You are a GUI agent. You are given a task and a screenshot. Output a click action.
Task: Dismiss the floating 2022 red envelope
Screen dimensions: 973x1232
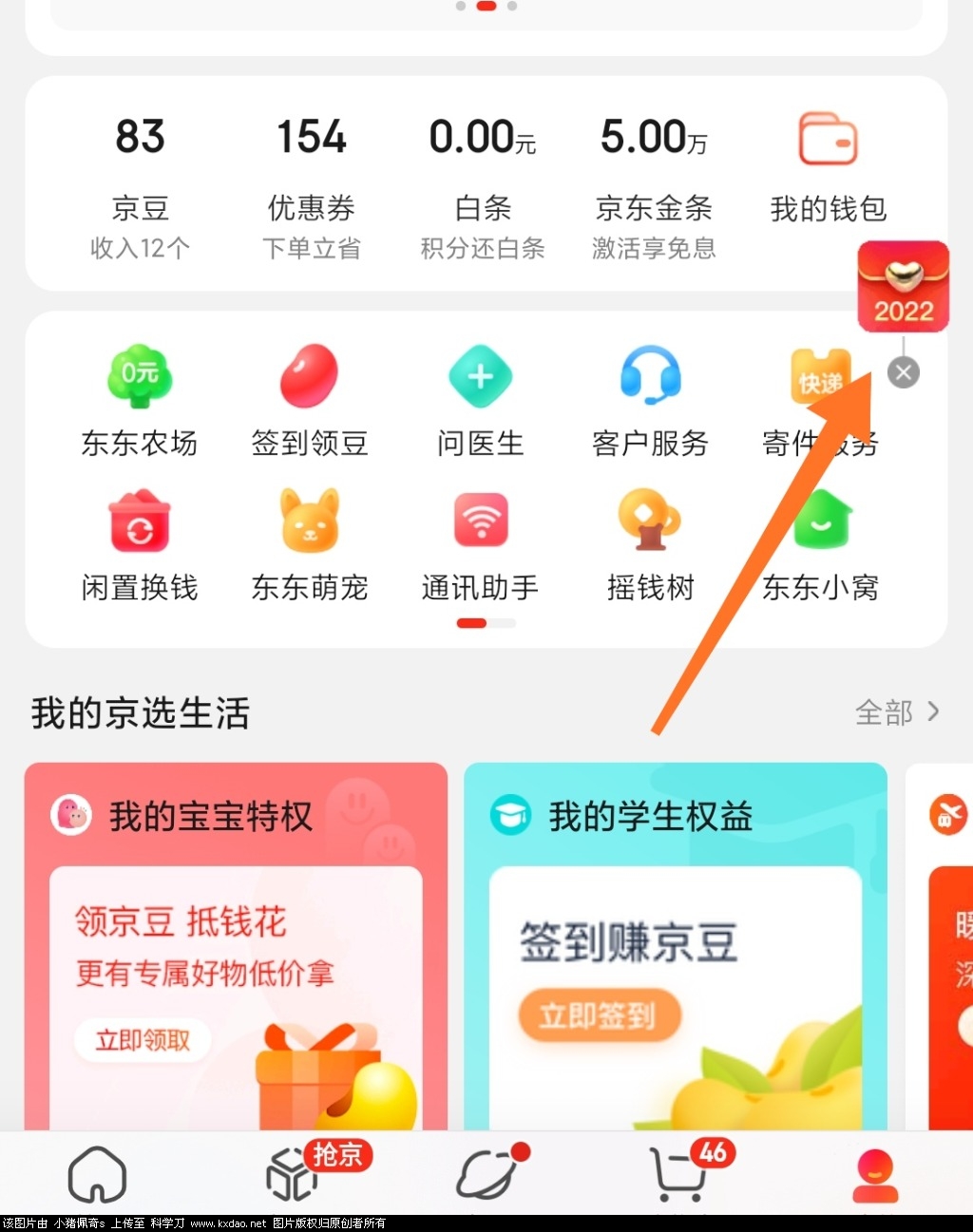(904, 373)
